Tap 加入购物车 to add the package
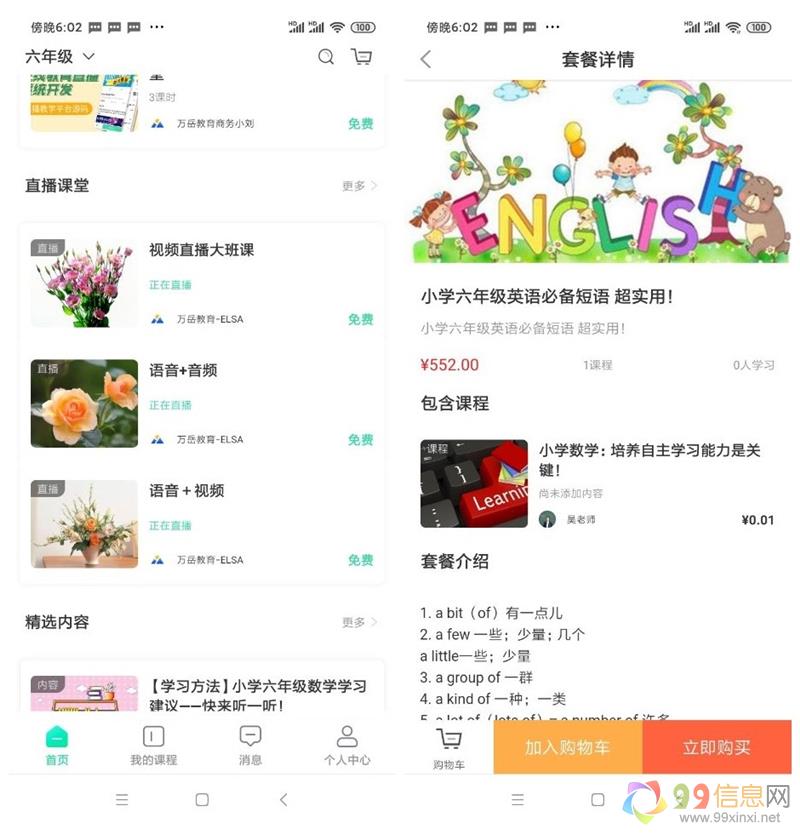The width and height of the screenshot is (800, 834). click(567, 748)
